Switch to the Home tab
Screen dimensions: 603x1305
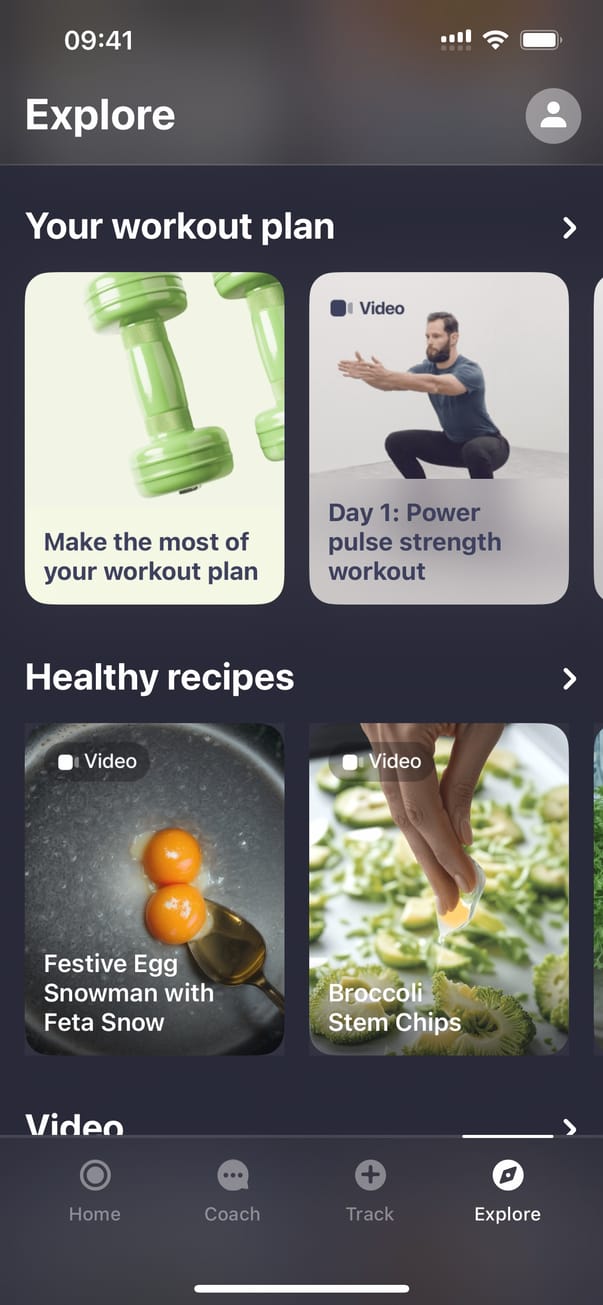point(95,1191)
